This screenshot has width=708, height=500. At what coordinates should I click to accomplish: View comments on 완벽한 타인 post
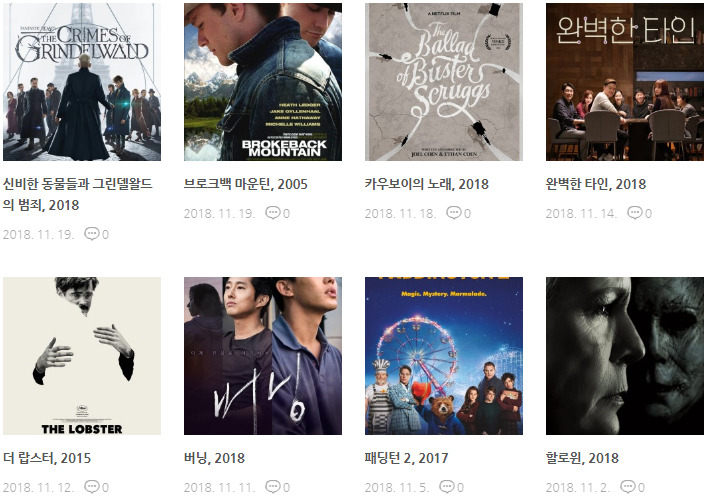point(639,213)
